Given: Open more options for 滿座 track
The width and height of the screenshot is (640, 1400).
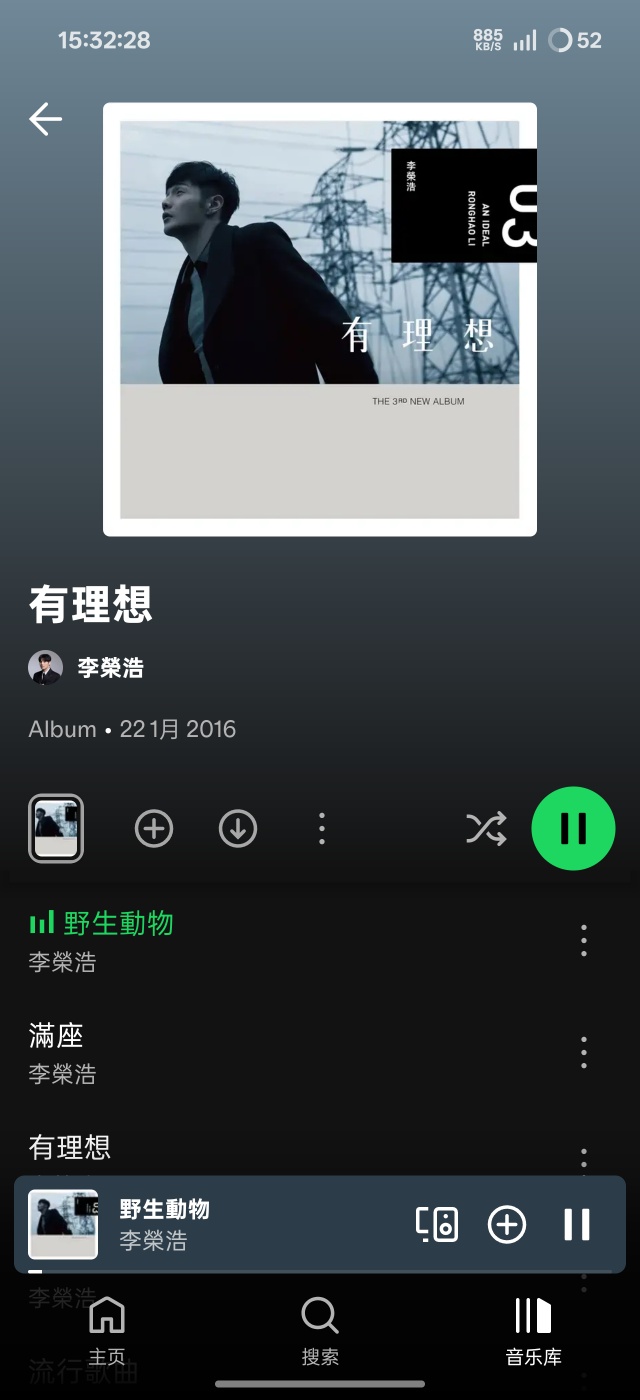Looking at the screenshot, I should point(584,1052).
